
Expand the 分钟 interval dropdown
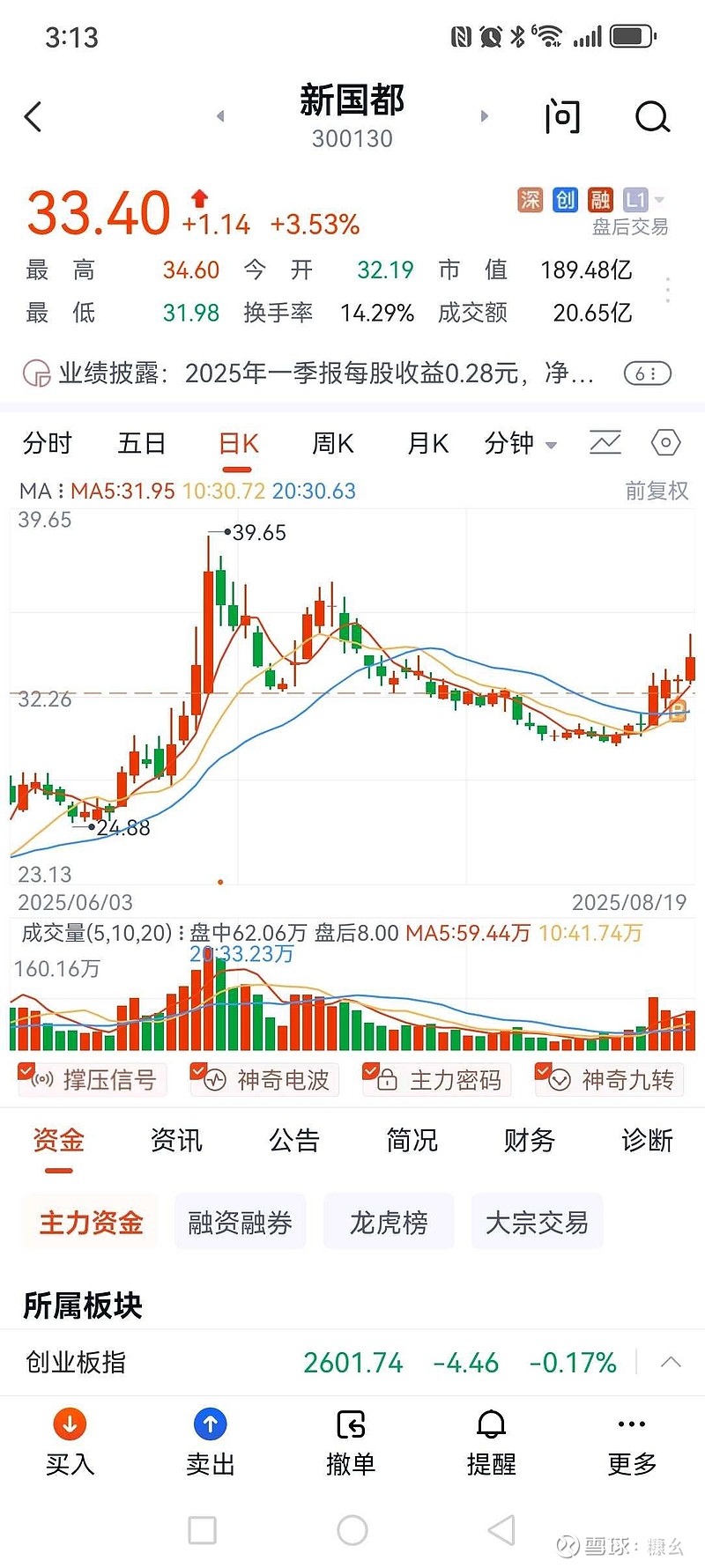(x=521, y=443)
